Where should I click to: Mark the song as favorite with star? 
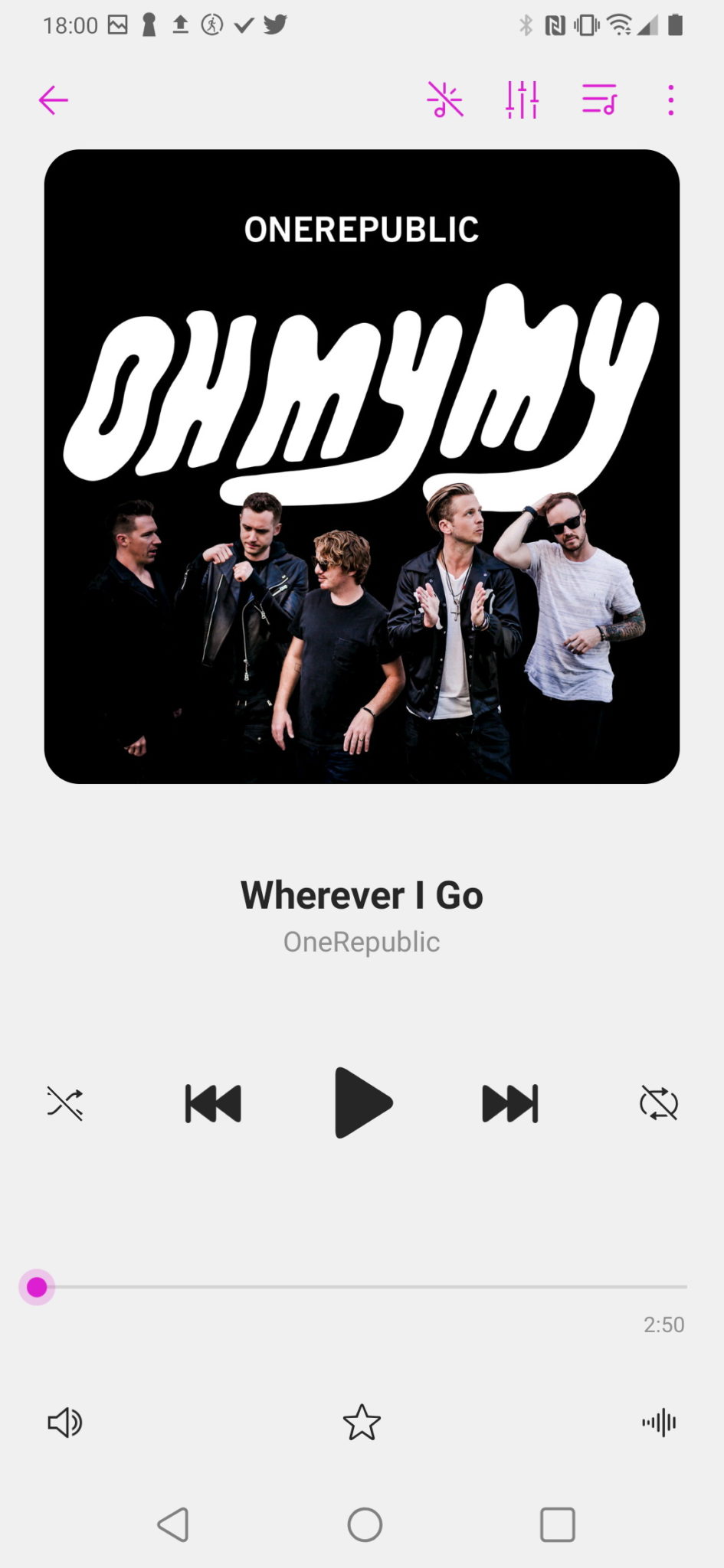point(362,1423)
